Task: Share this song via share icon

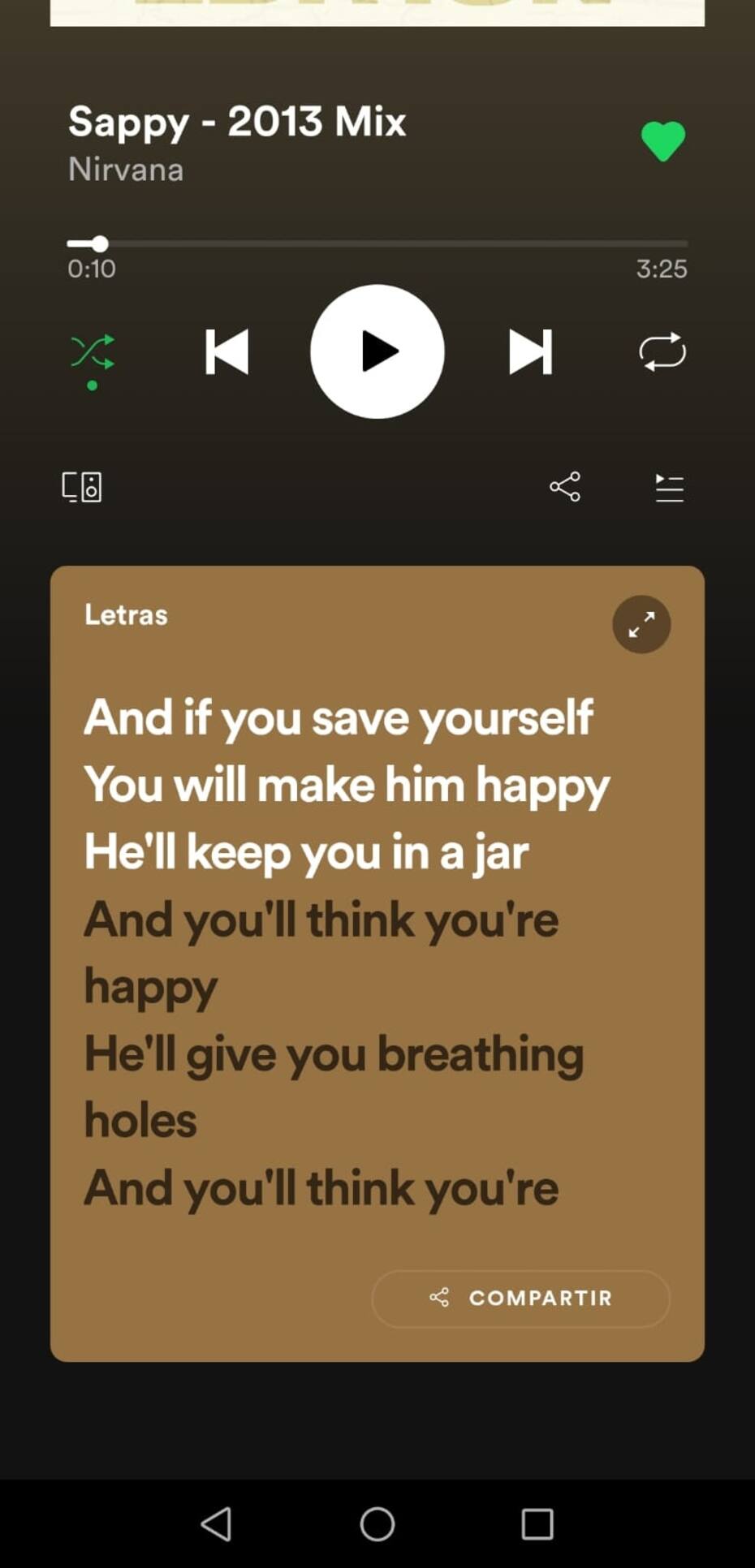Action: pos(565,487)
